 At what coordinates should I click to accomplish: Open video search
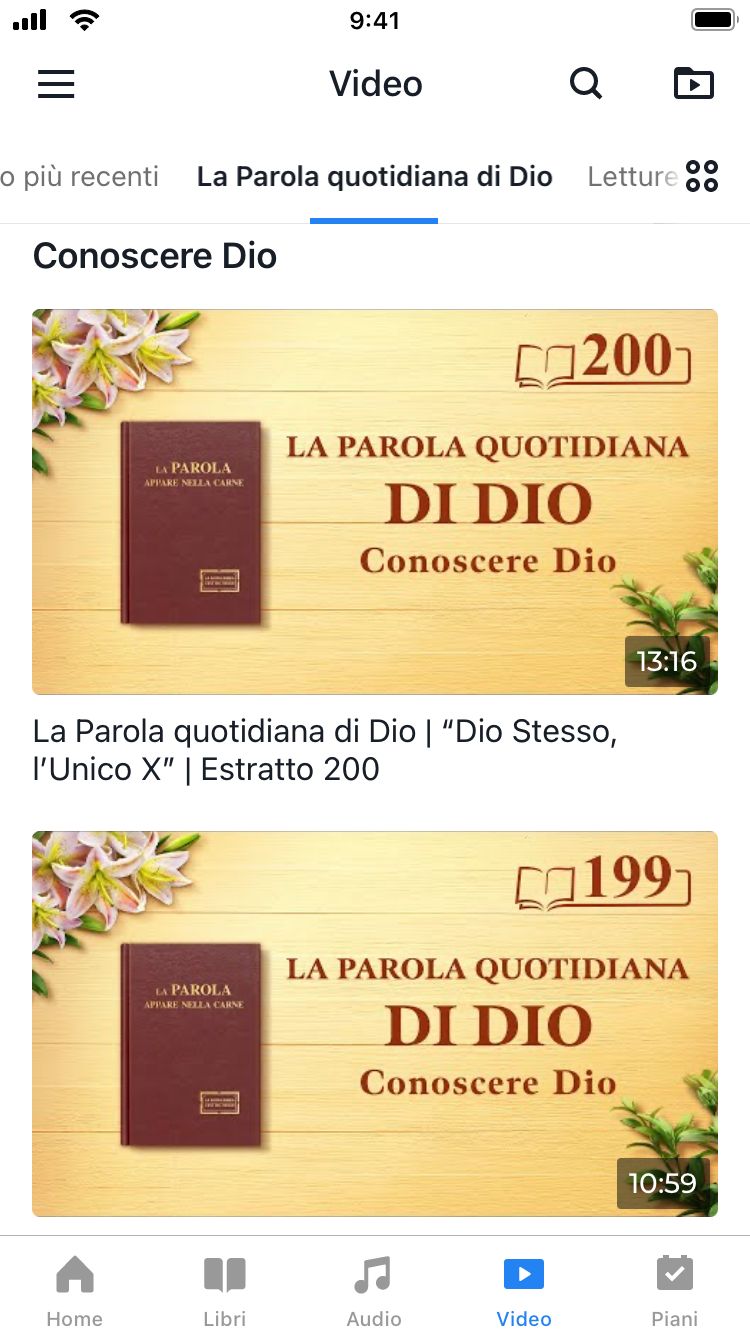(x=586, y=84)
